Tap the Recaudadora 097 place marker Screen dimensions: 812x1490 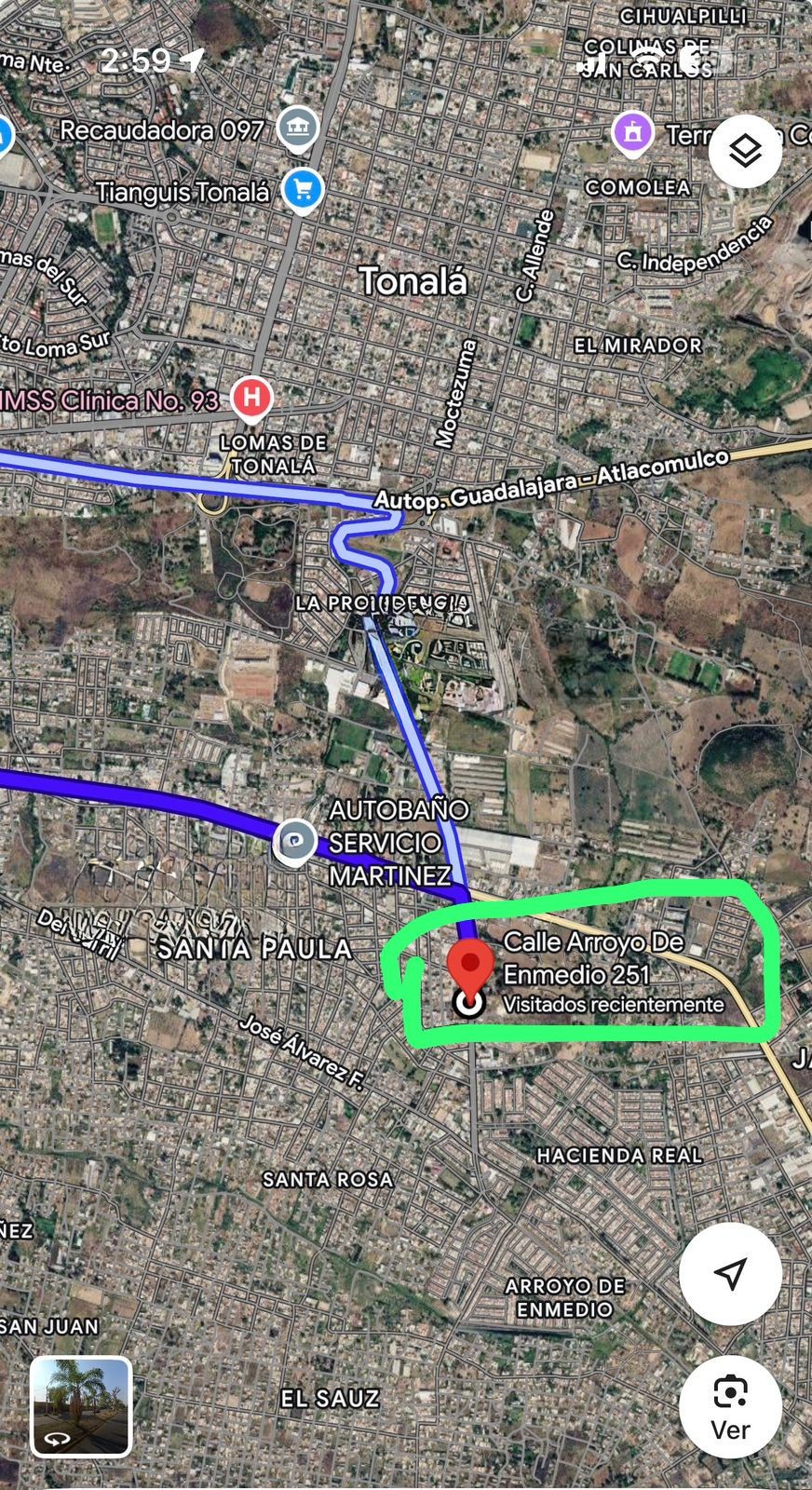coord(297,129)
